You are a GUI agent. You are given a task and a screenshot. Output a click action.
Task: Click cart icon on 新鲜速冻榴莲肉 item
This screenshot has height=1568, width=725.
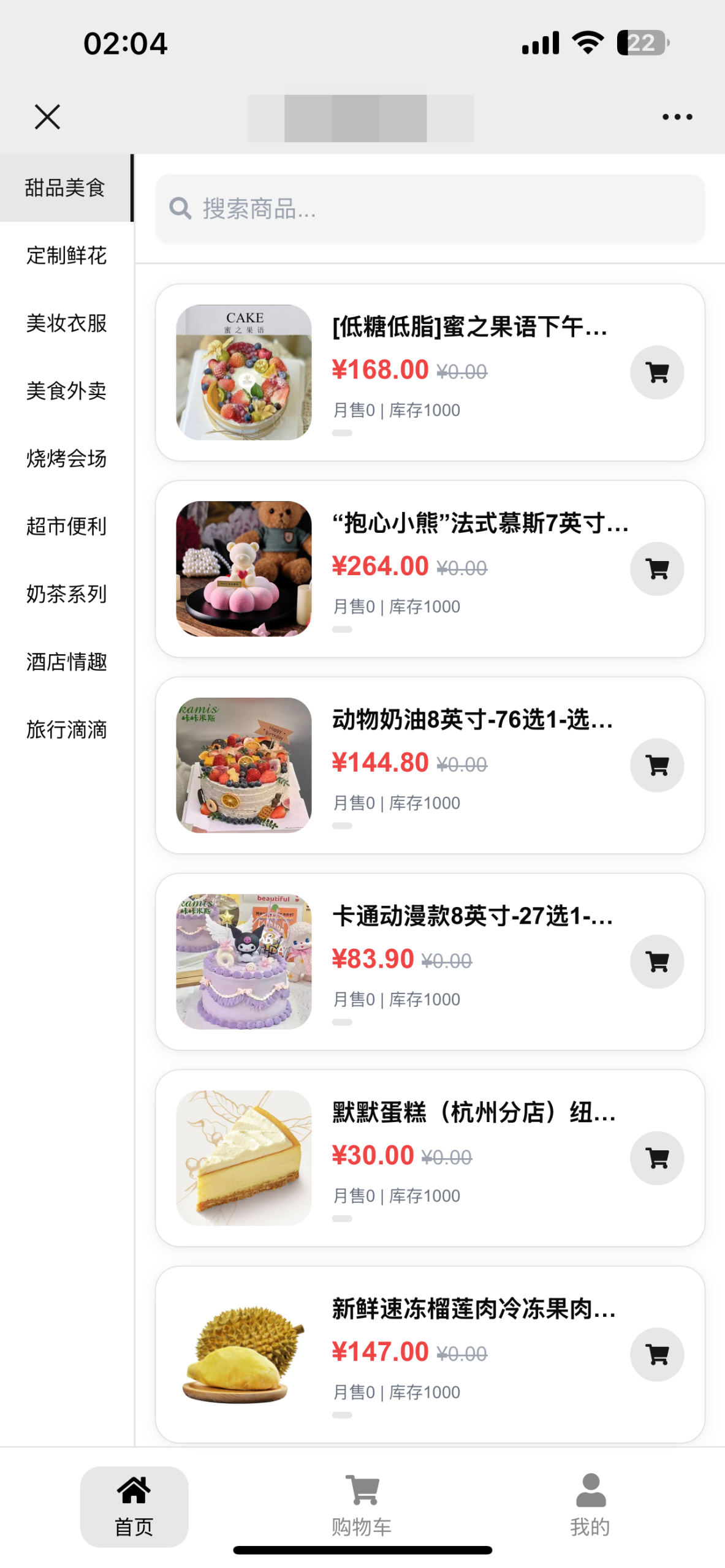[x=656, y=1354]
